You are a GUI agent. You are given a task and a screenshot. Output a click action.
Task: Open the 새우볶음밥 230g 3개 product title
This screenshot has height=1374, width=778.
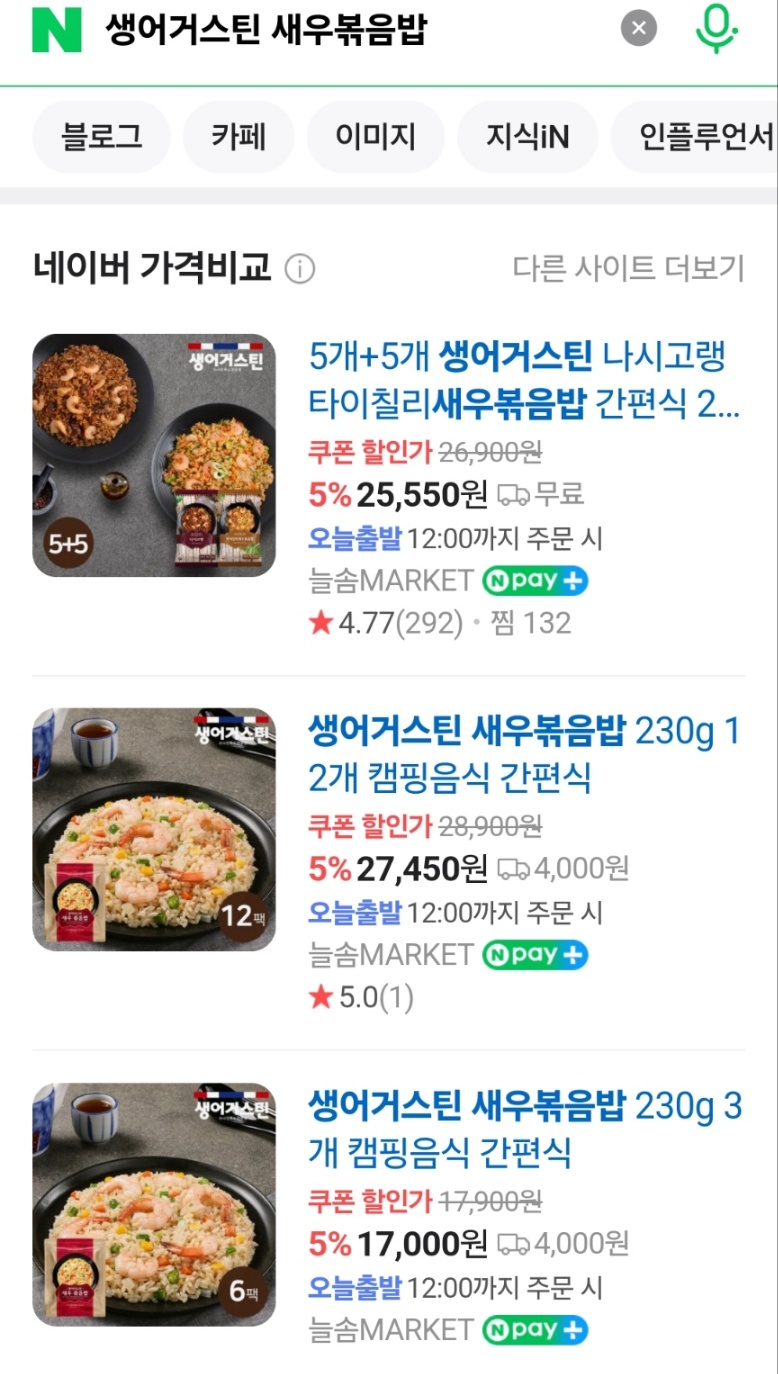point(524,1129)
